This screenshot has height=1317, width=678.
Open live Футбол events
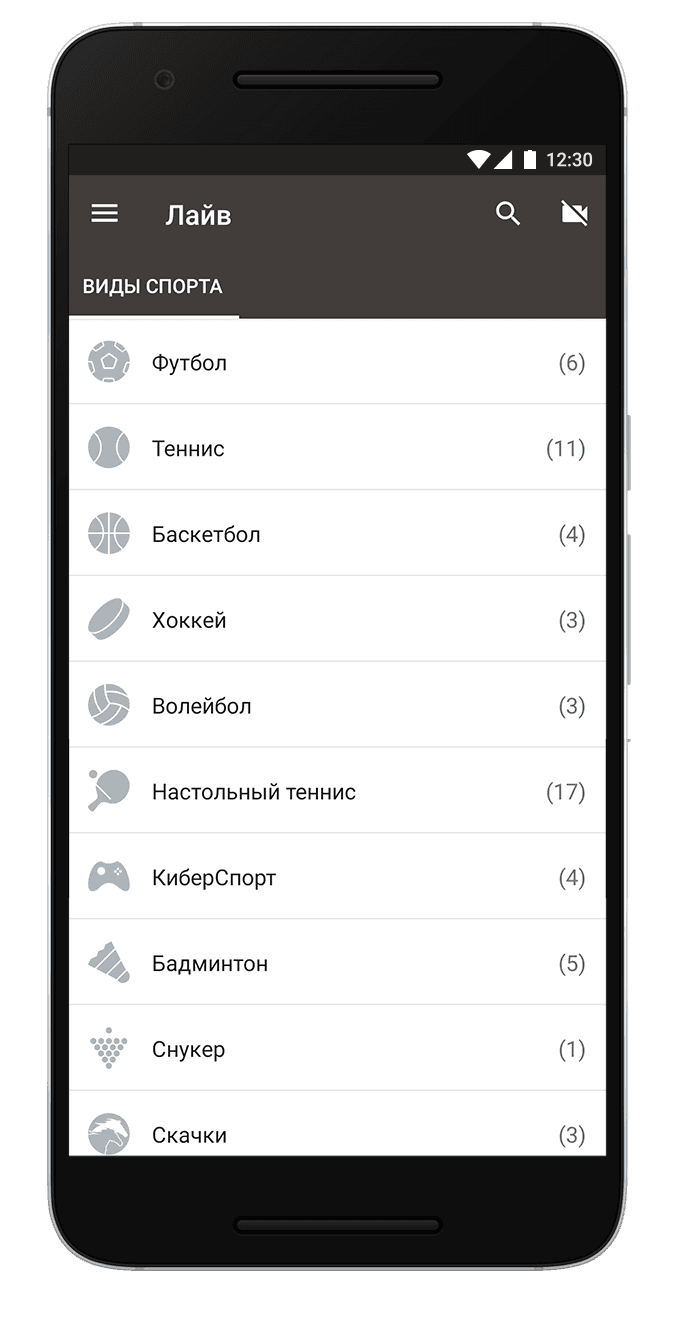pyautogui.click(x=337, y=363)
